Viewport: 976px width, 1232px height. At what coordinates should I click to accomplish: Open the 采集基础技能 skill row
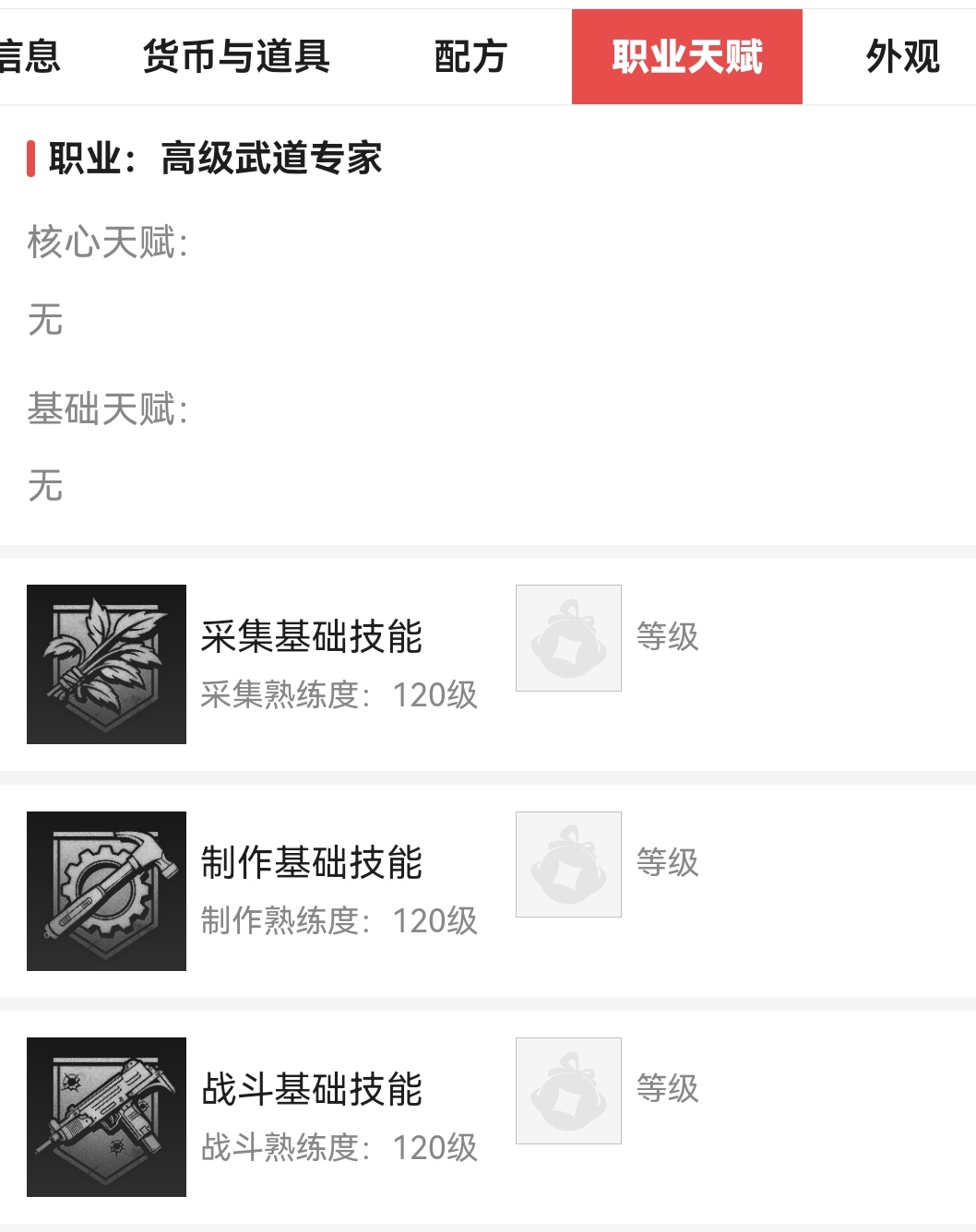point(312,637)
